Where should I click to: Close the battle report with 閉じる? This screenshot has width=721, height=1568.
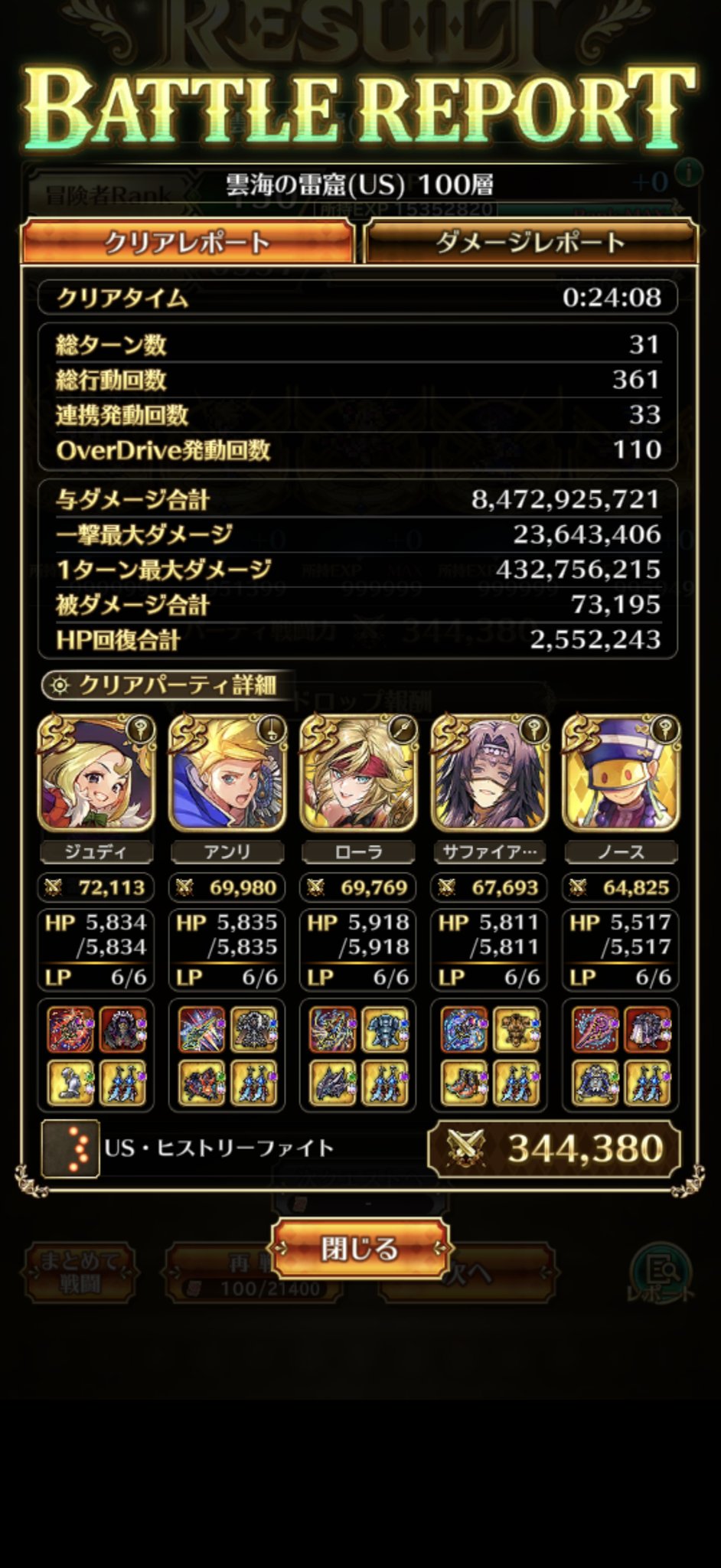pyautogui.click(x=360, y=1249)
